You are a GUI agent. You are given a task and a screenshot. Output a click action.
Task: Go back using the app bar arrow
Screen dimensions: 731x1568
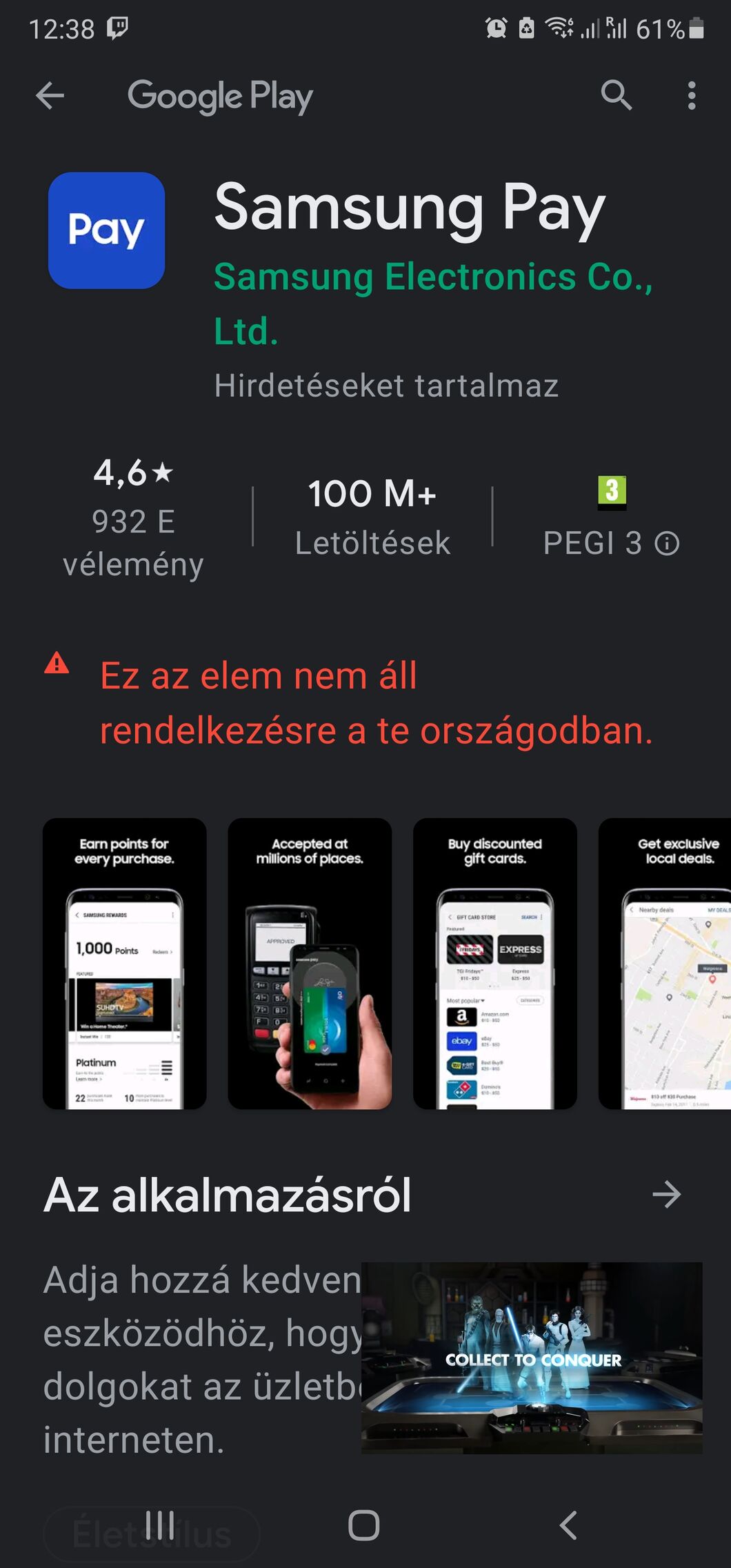(50, 95)
